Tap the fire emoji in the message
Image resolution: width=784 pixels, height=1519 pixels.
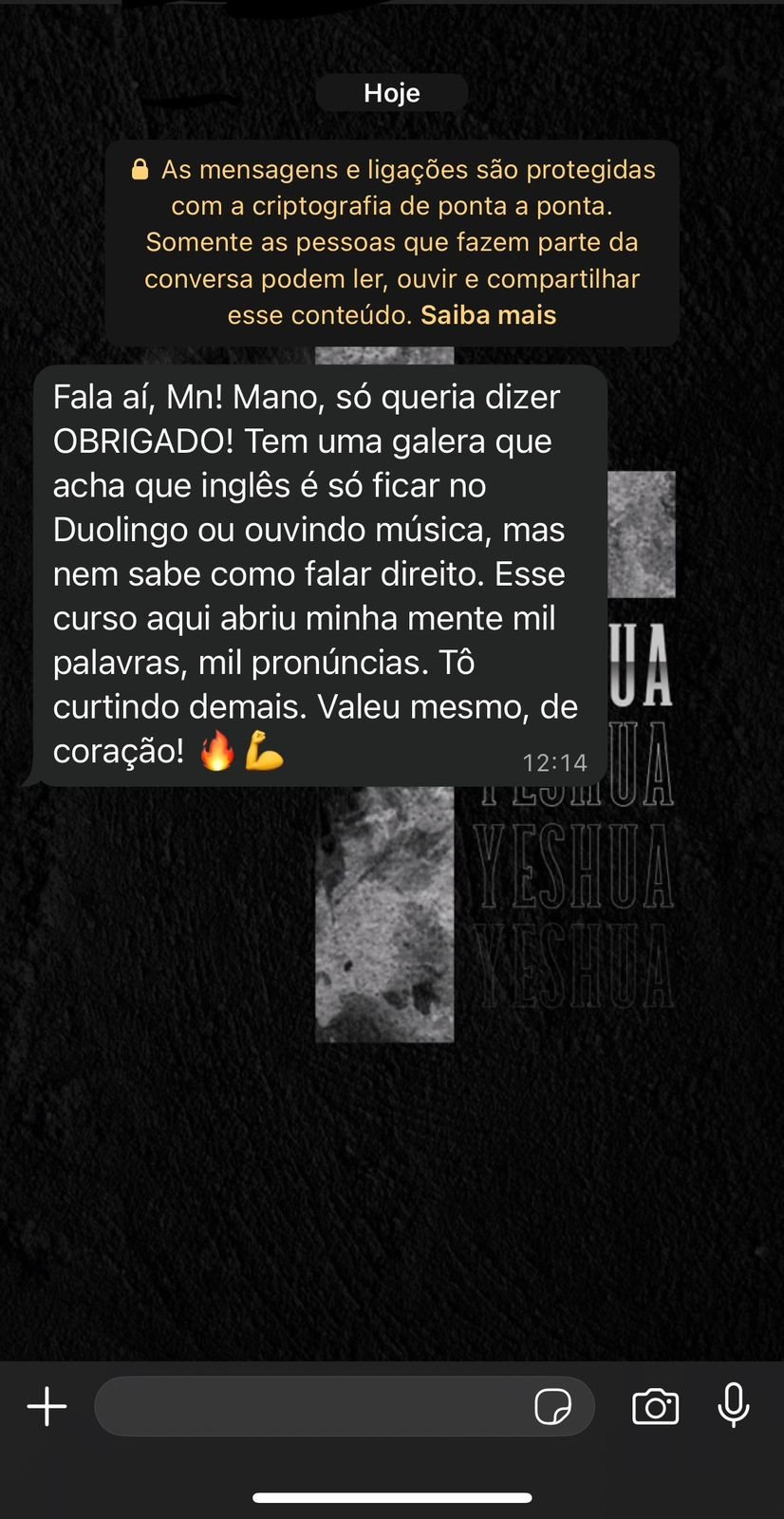click(218, 752)
